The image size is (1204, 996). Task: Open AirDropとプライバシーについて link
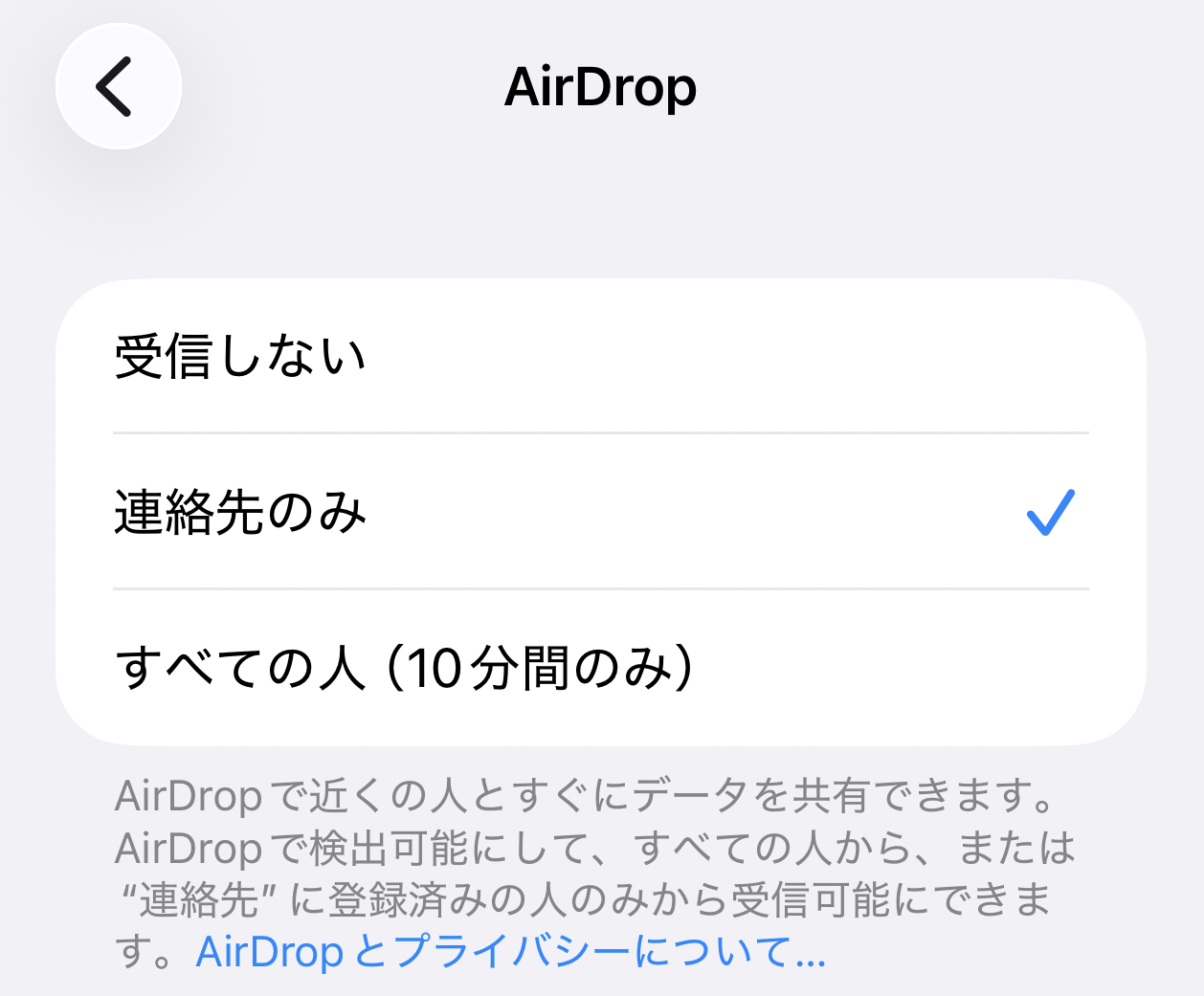pyautogui.click(x=510, y=952)
